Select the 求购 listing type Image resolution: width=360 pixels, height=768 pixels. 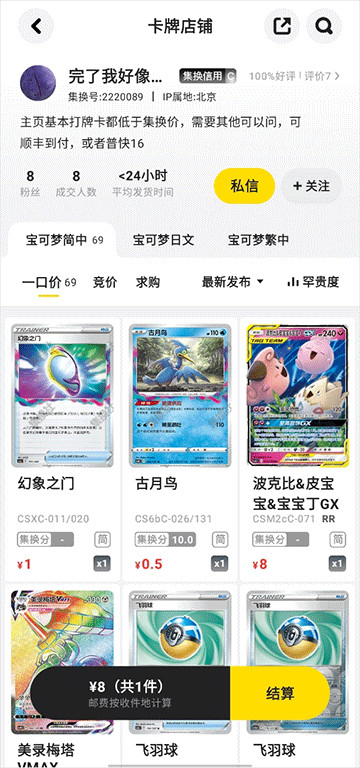148,282
